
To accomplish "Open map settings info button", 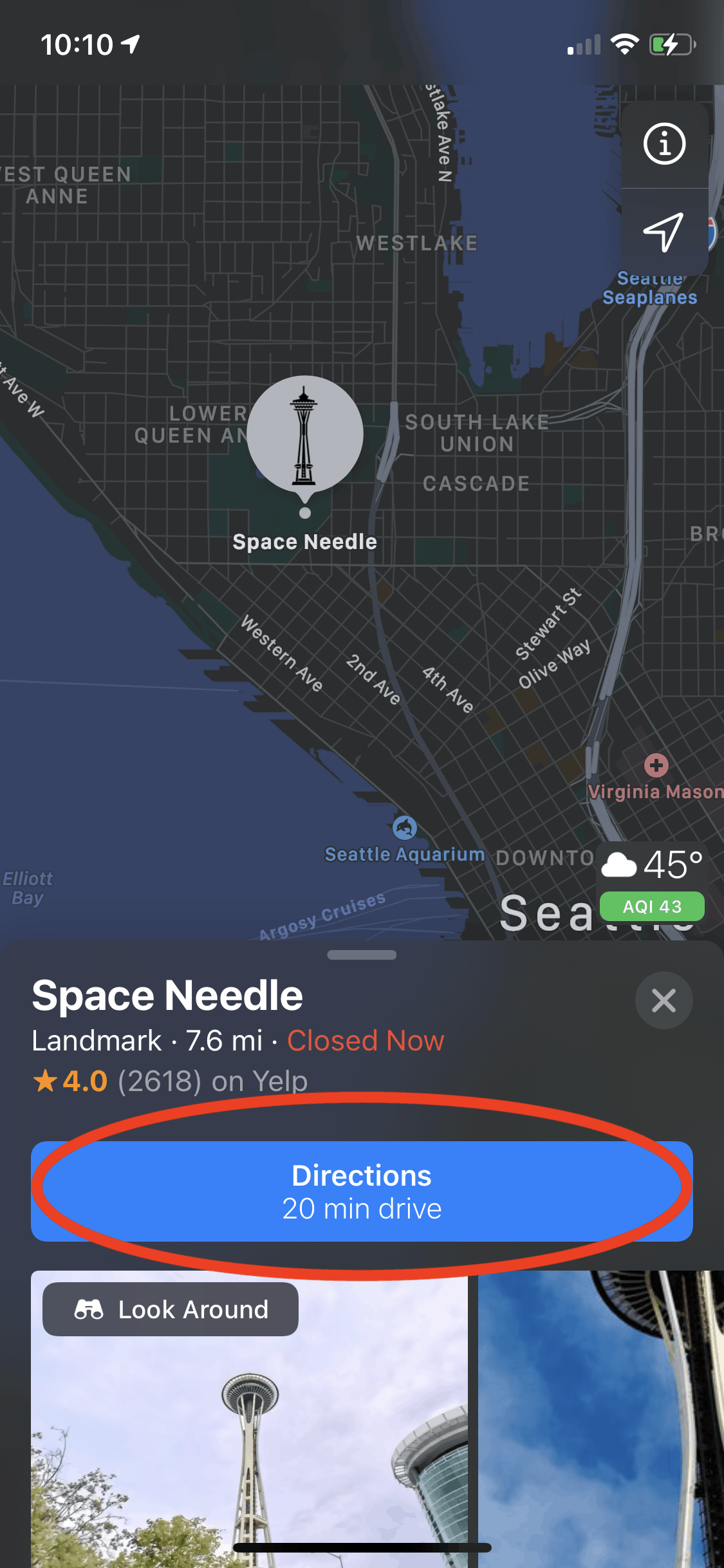I will tap(664, 144).
